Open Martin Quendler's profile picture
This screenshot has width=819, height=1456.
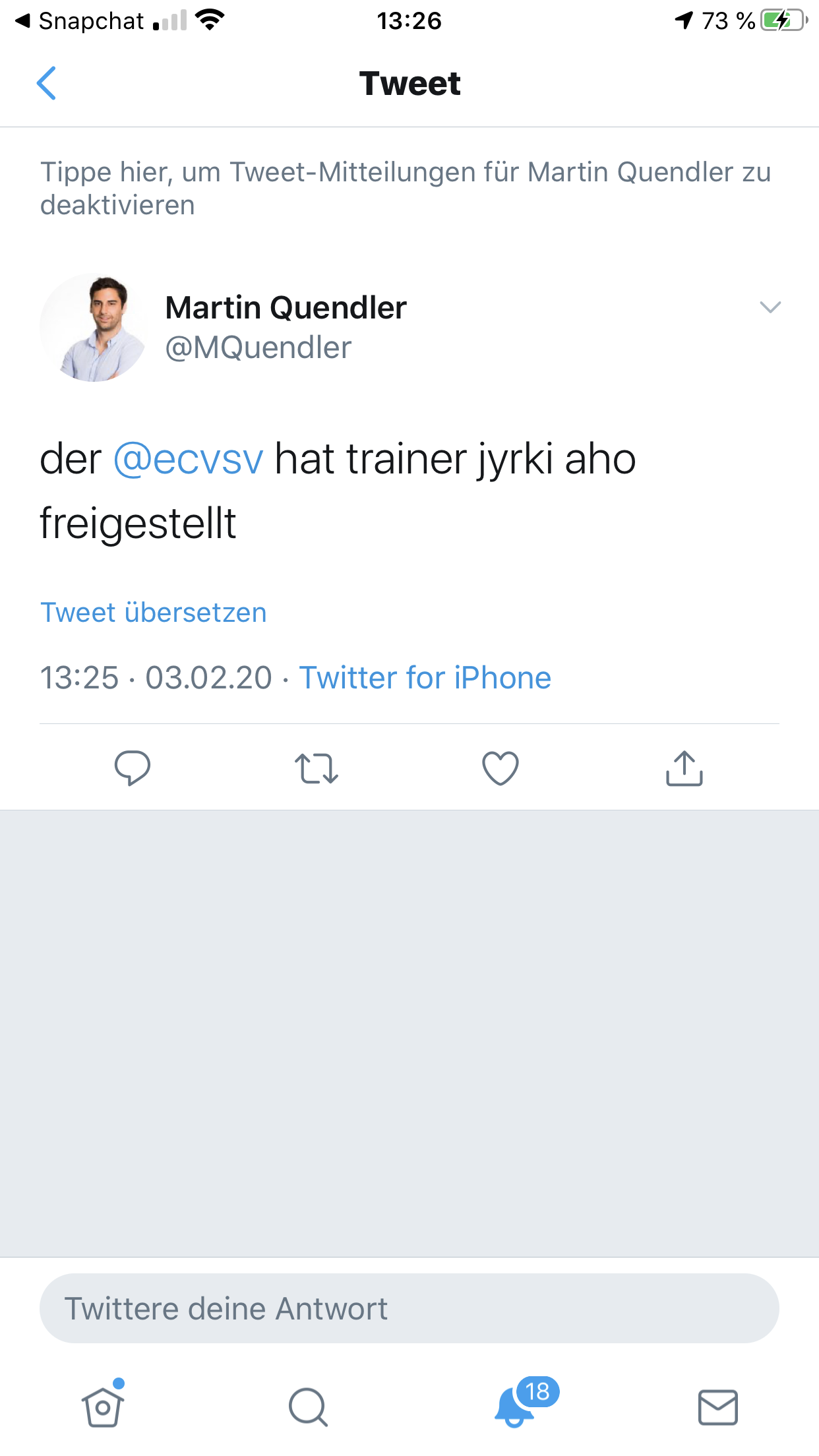click(x=94, y=328)
